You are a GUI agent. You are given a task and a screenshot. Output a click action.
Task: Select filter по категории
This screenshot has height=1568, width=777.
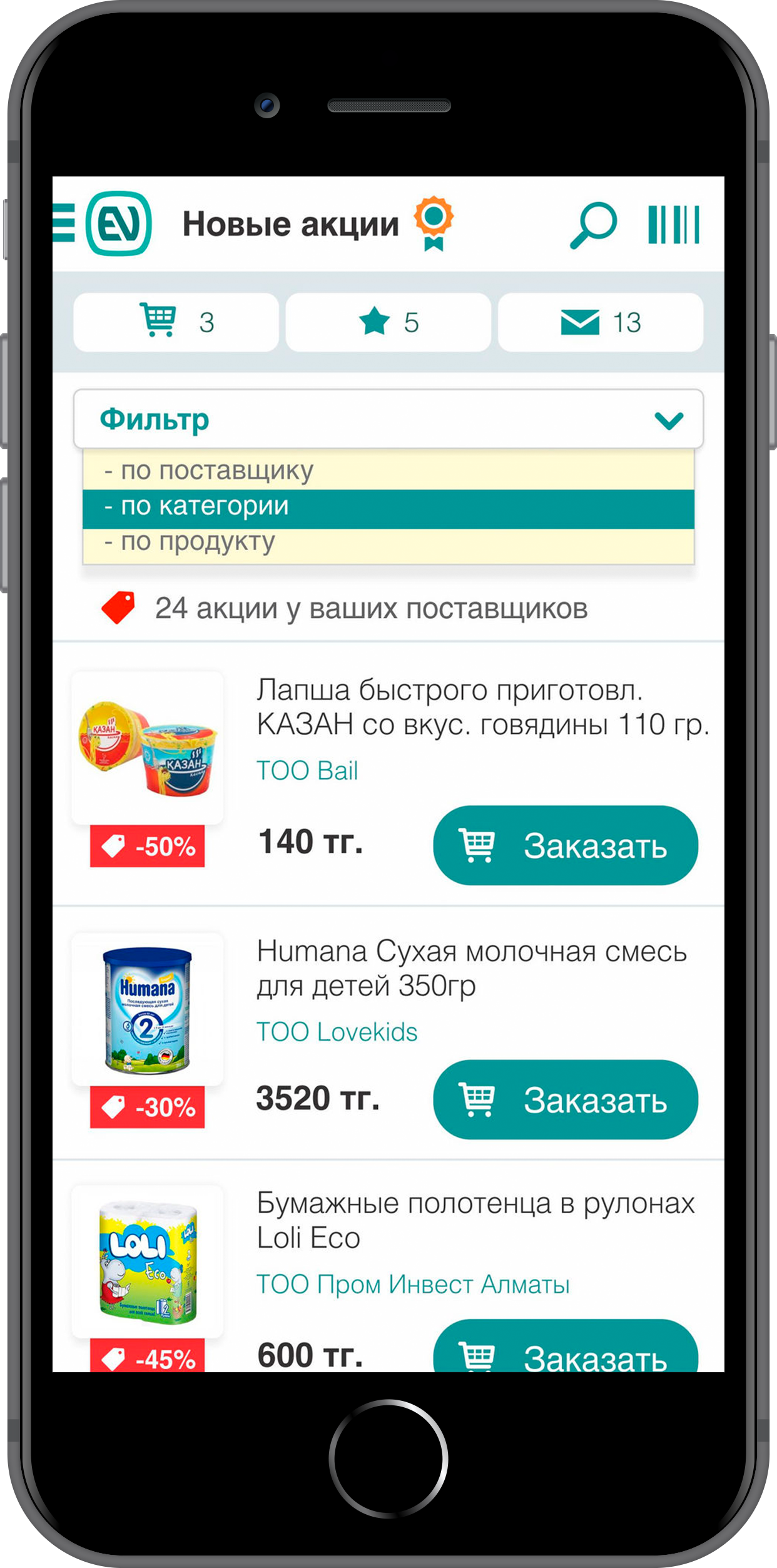[388, 506]
